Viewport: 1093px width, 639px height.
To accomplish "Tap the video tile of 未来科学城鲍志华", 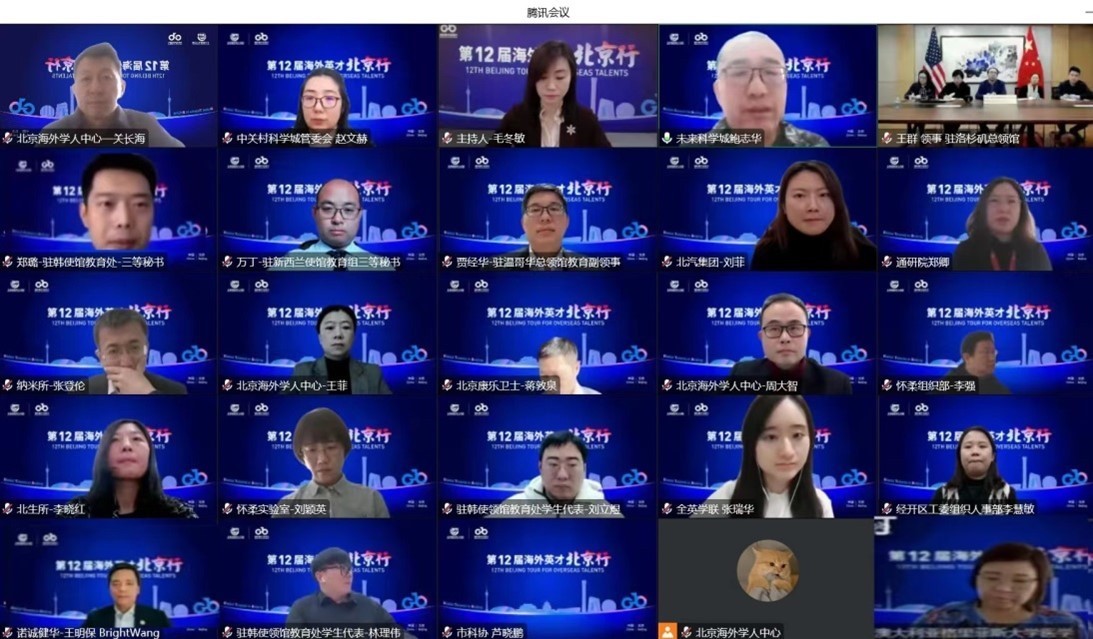I will (x=766, y=85).
